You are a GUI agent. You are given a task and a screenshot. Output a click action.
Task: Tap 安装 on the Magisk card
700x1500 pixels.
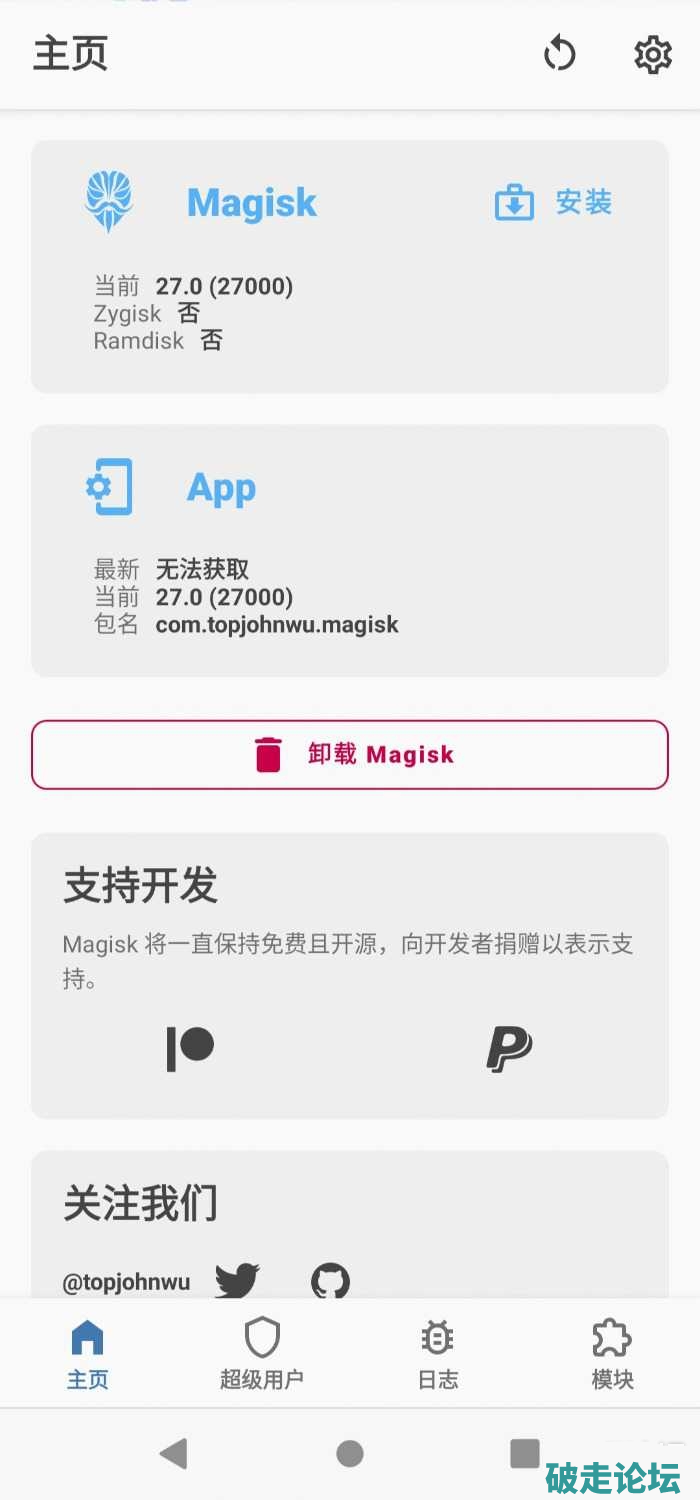point(554,203)
